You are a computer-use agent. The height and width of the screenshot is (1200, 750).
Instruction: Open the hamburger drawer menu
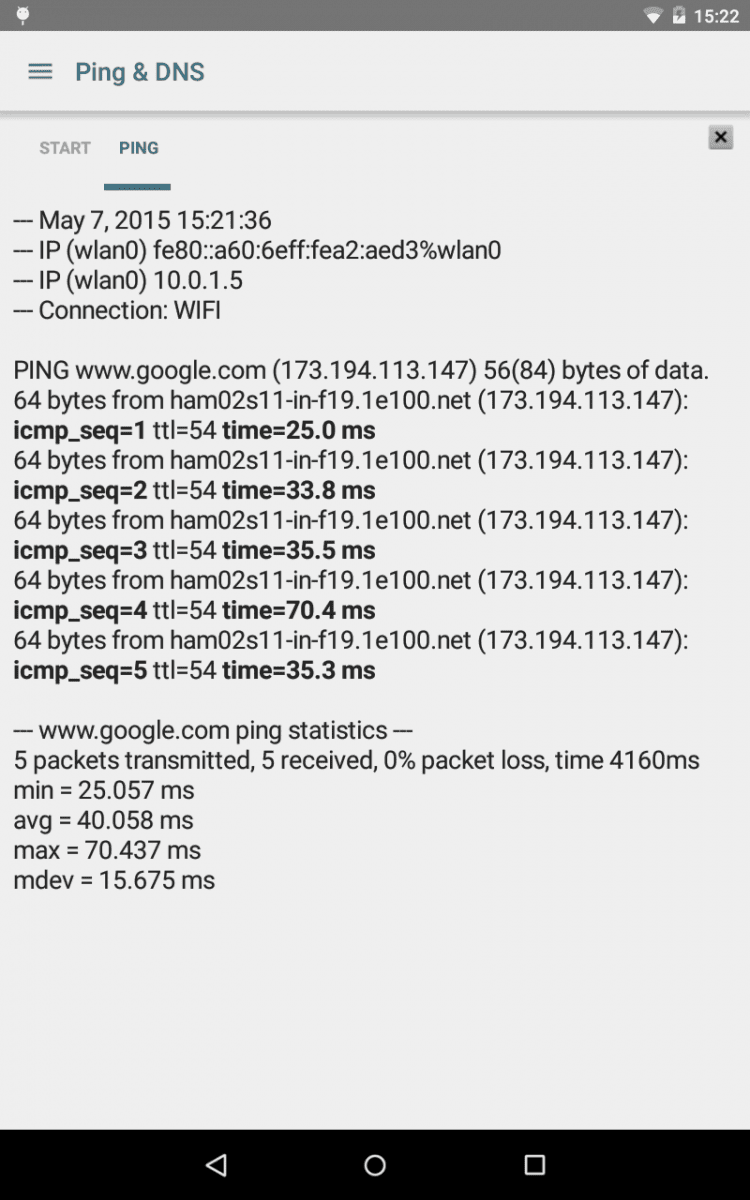coord(40,72)
